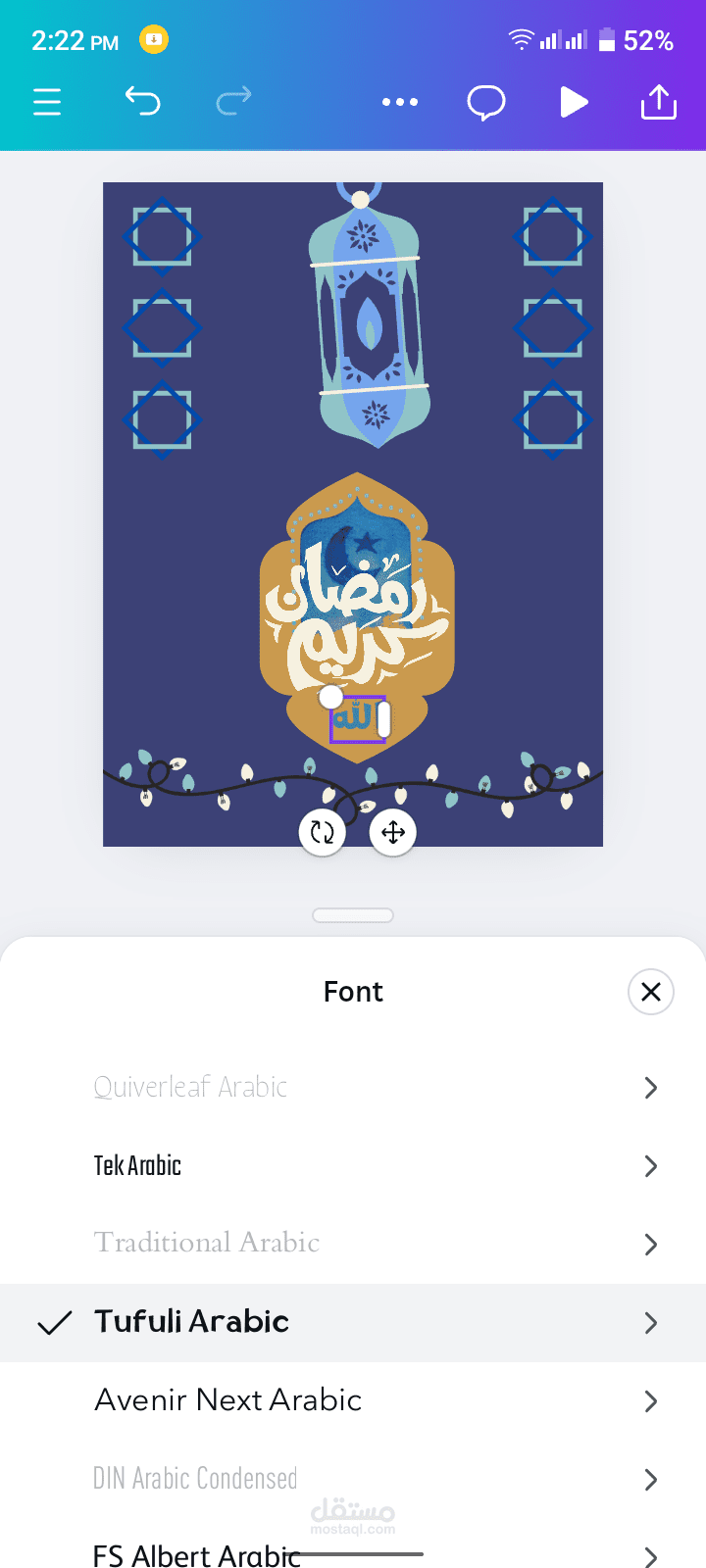The height and width of the screenshot is (1568, 706).
Task: Open the hamburger menu
Action: click(x=47, y=102)
